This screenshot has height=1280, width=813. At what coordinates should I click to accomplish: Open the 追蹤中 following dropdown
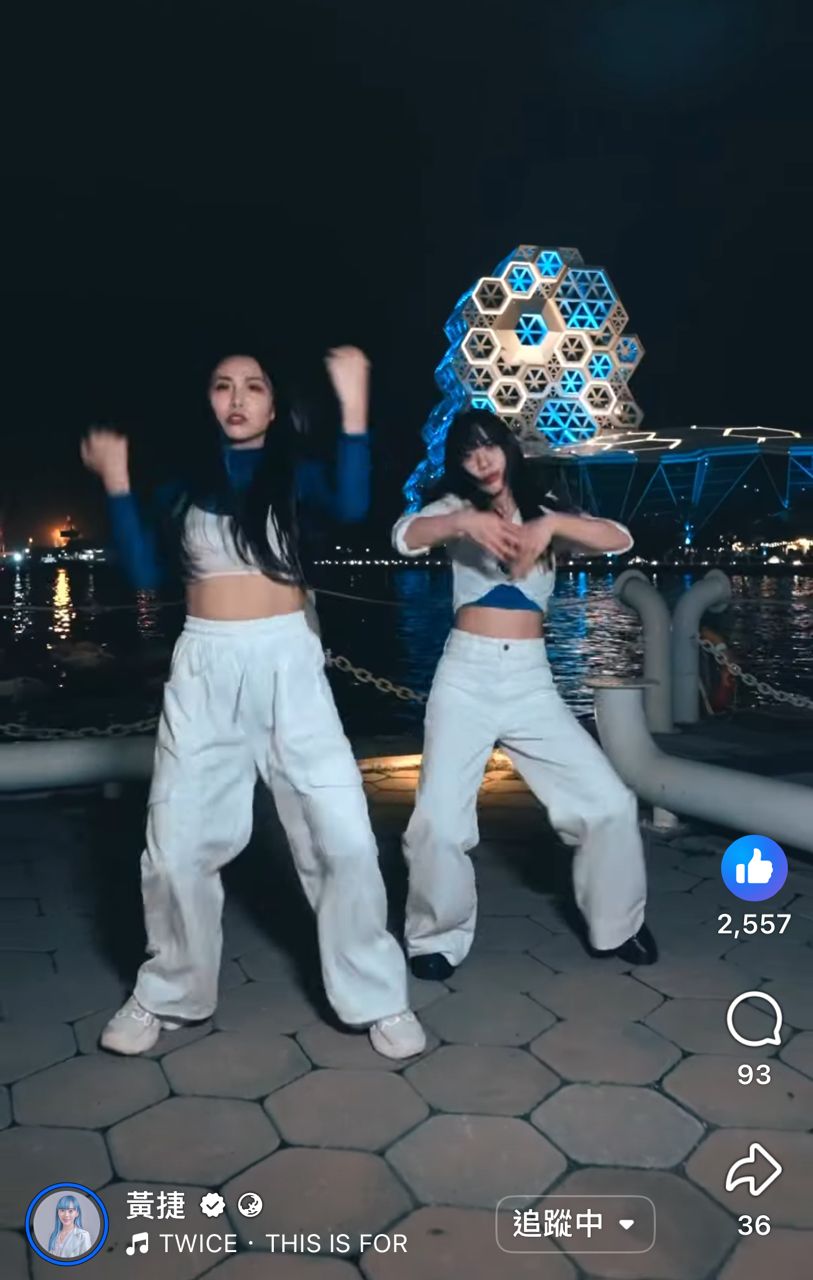pyautogui.click(x=575, y=1224)
